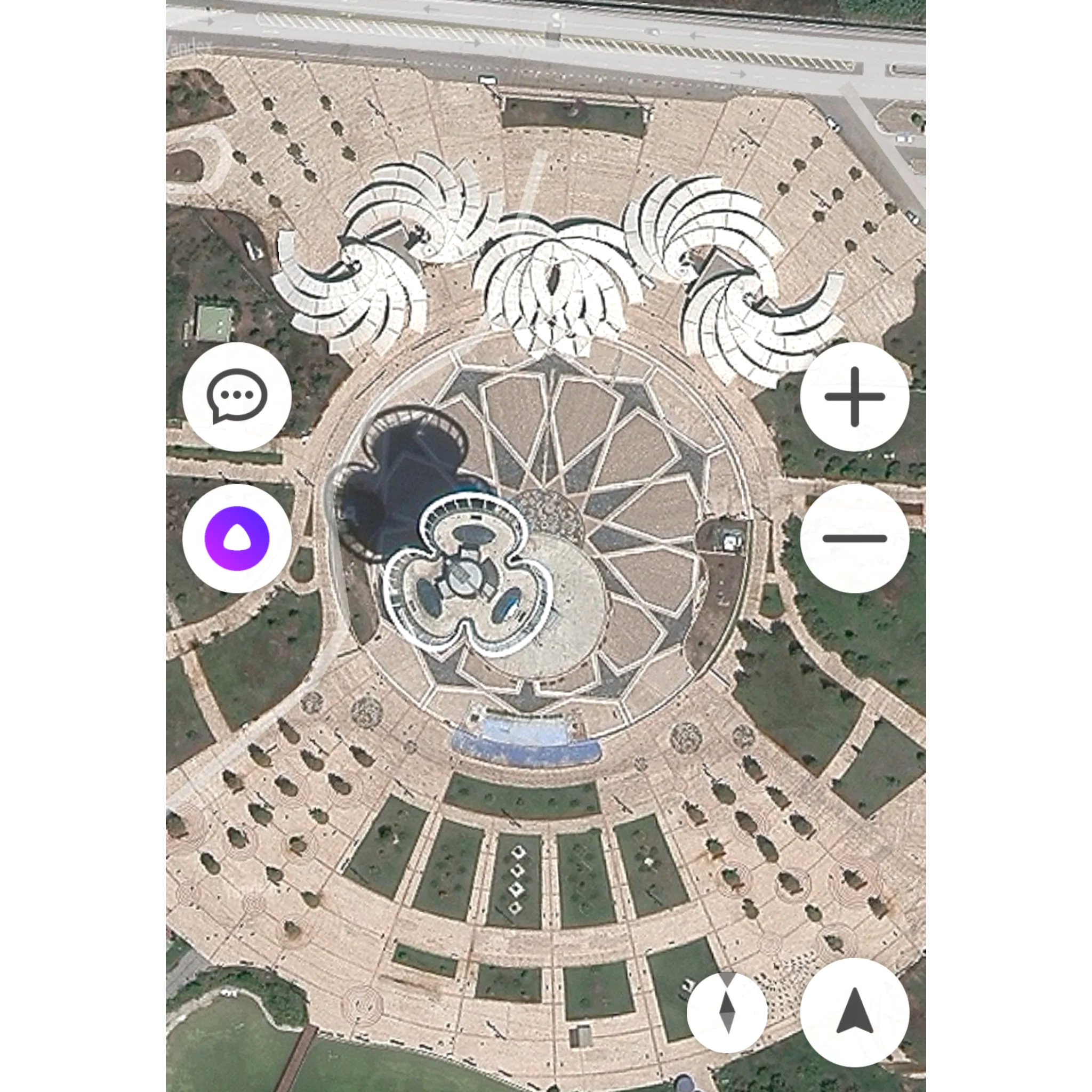Zoom out with the minus button
The height and width of the screenshot is (1092, 1092).
855,538
